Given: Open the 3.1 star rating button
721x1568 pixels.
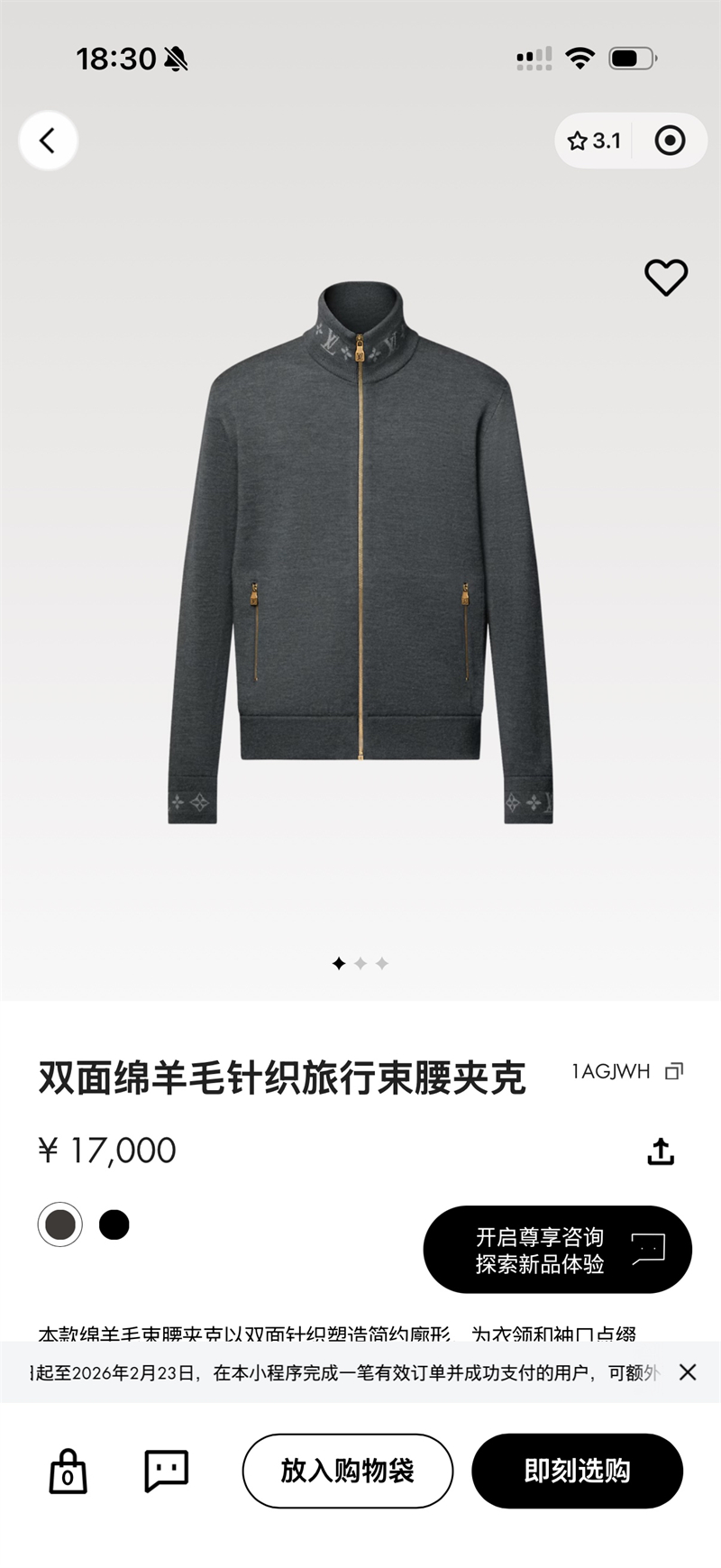Looking at the screenshot, I should click(595, 141).
